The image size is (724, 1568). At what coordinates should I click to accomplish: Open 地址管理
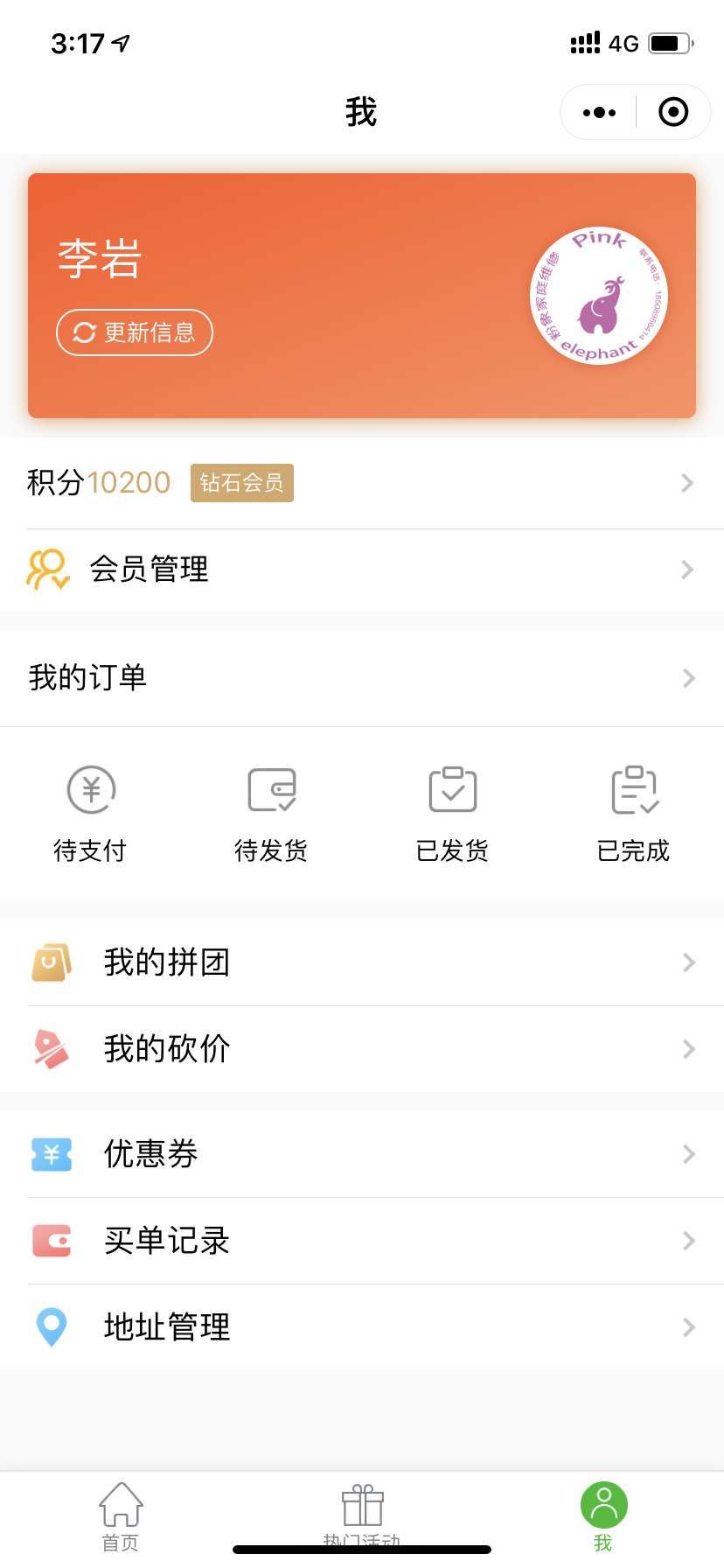click(362, 1327)
